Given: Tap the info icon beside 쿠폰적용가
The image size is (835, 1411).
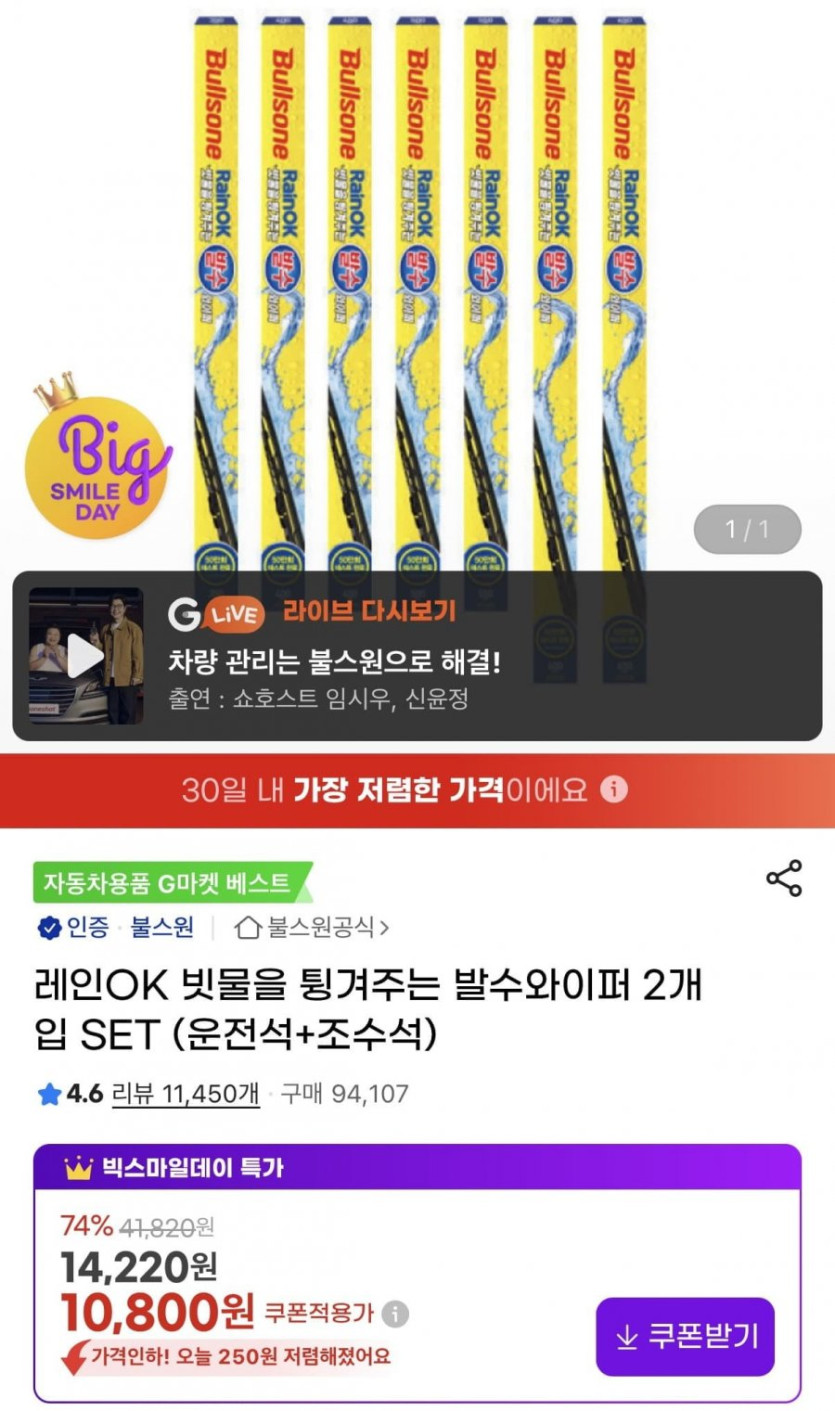Looking at the screenshot, I should coord(395,1314).
